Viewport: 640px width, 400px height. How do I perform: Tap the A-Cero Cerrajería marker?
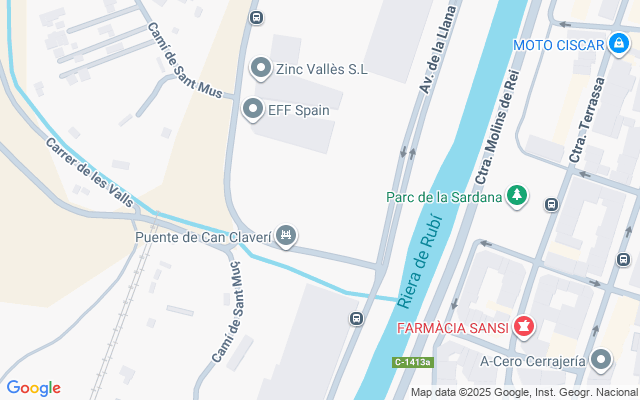point(601,360)
